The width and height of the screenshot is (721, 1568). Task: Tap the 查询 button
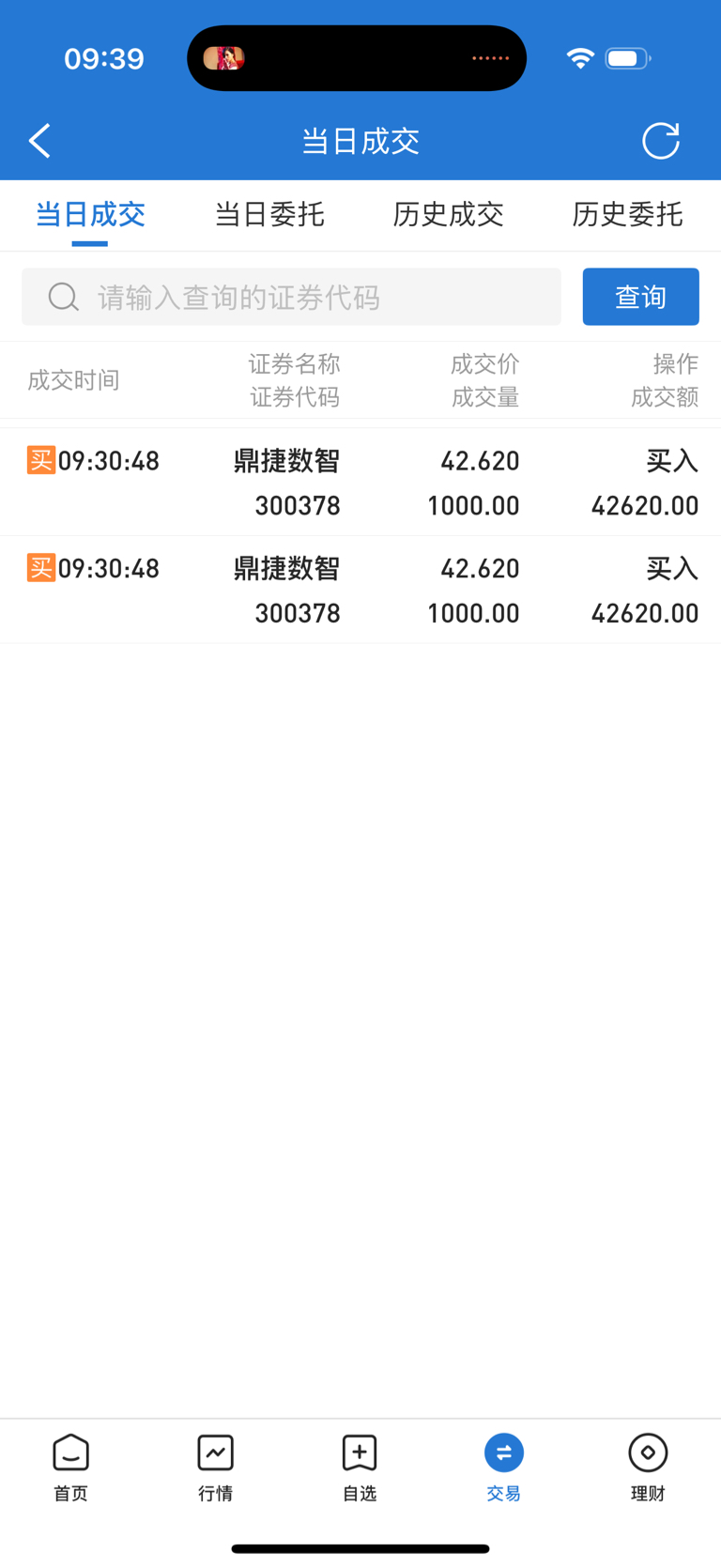point(640,297)
